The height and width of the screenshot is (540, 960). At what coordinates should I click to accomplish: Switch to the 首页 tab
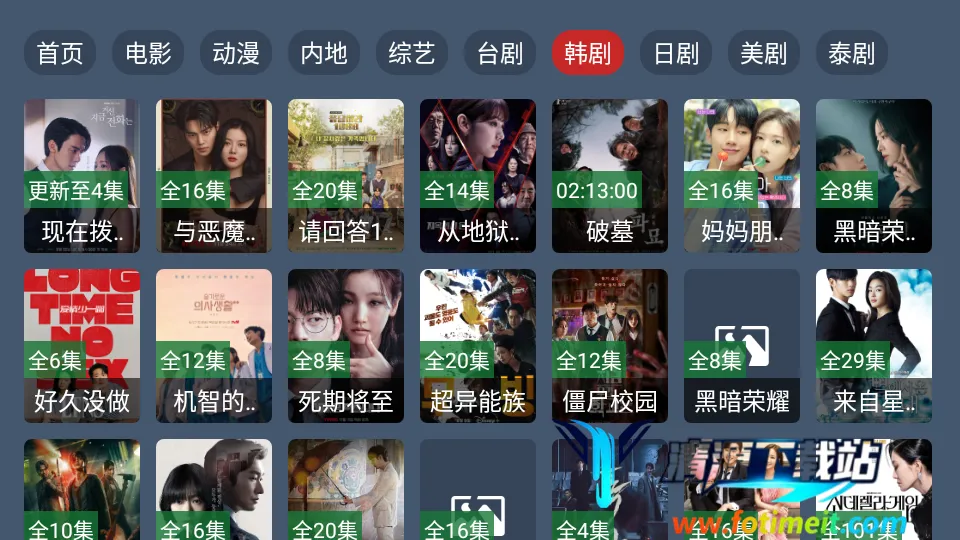(x=60, y=53)
